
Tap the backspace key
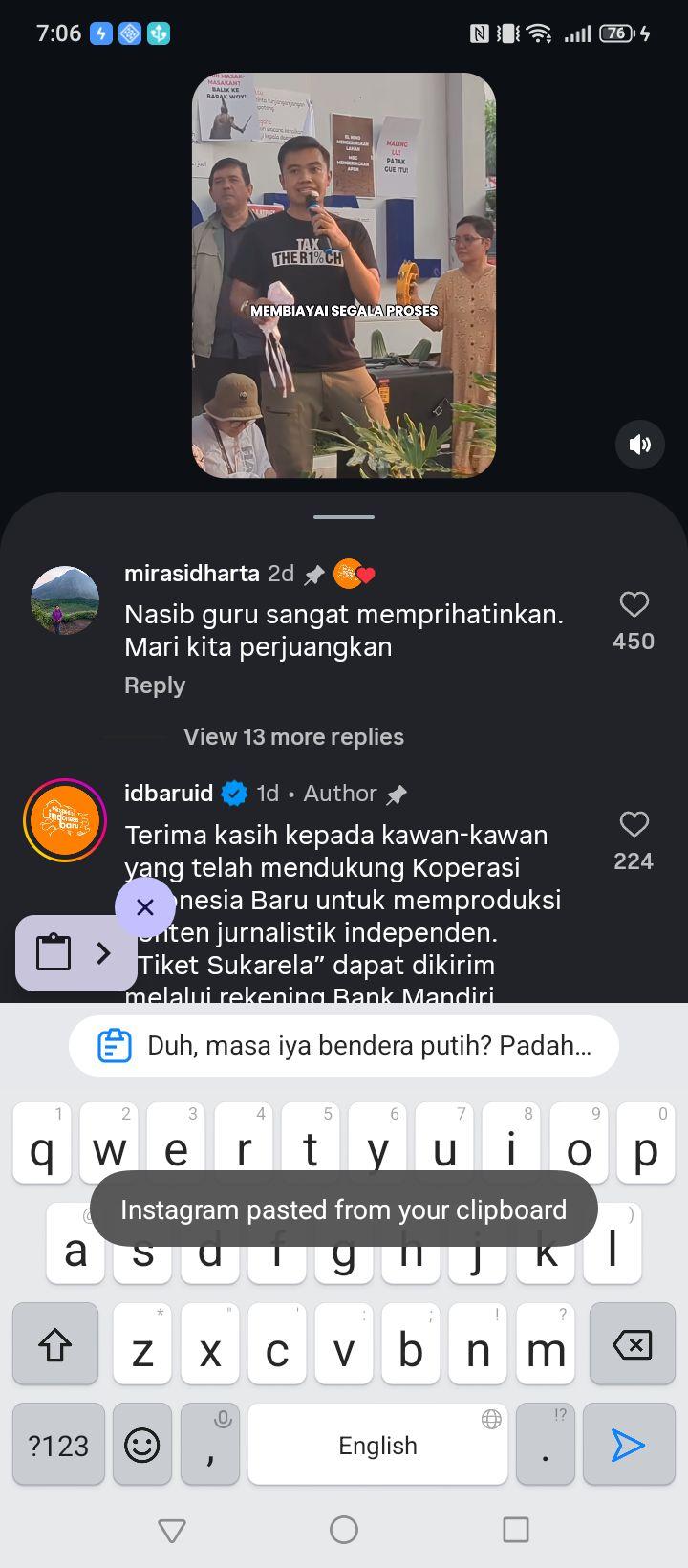pyautogui.click(x=632, y=1344)
